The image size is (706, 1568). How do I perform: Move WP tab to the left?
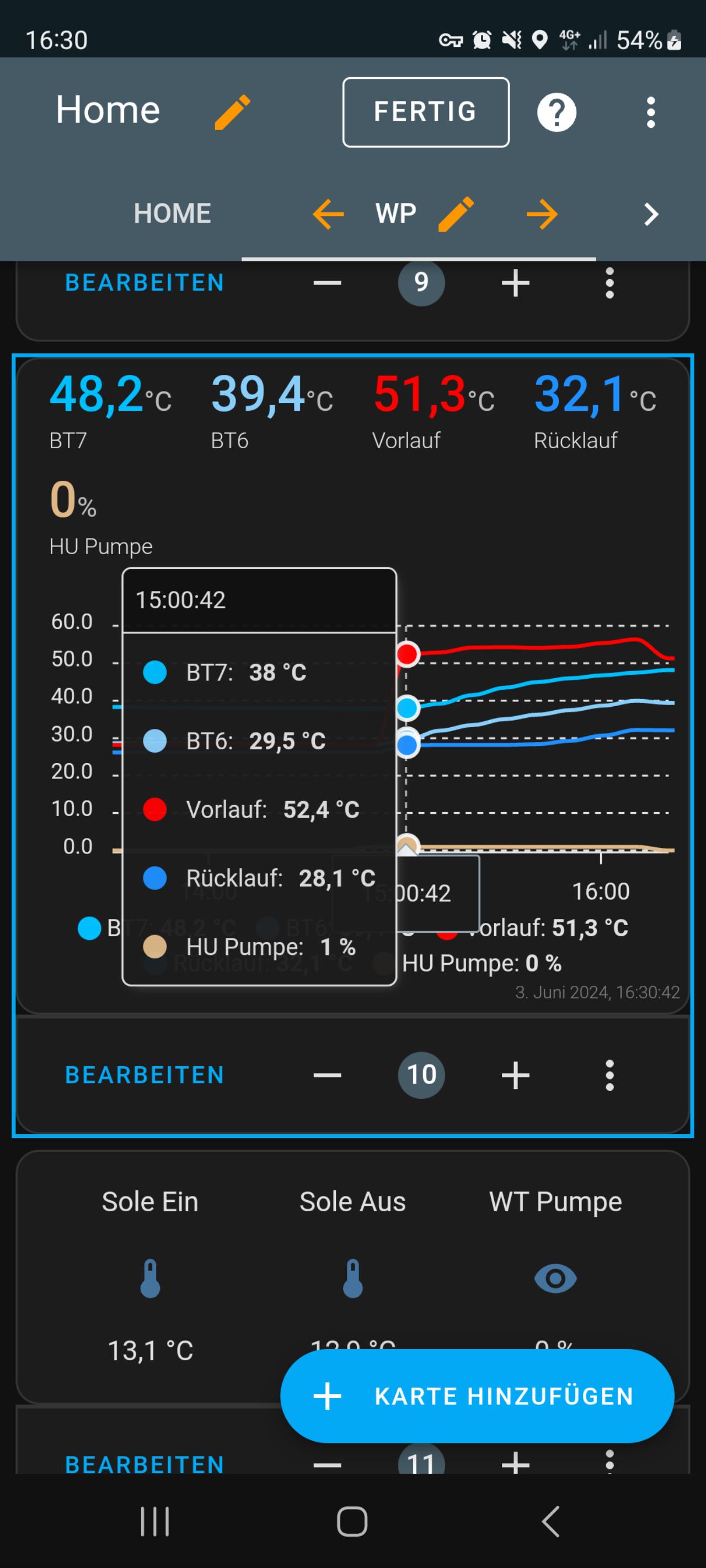point(328,214)
